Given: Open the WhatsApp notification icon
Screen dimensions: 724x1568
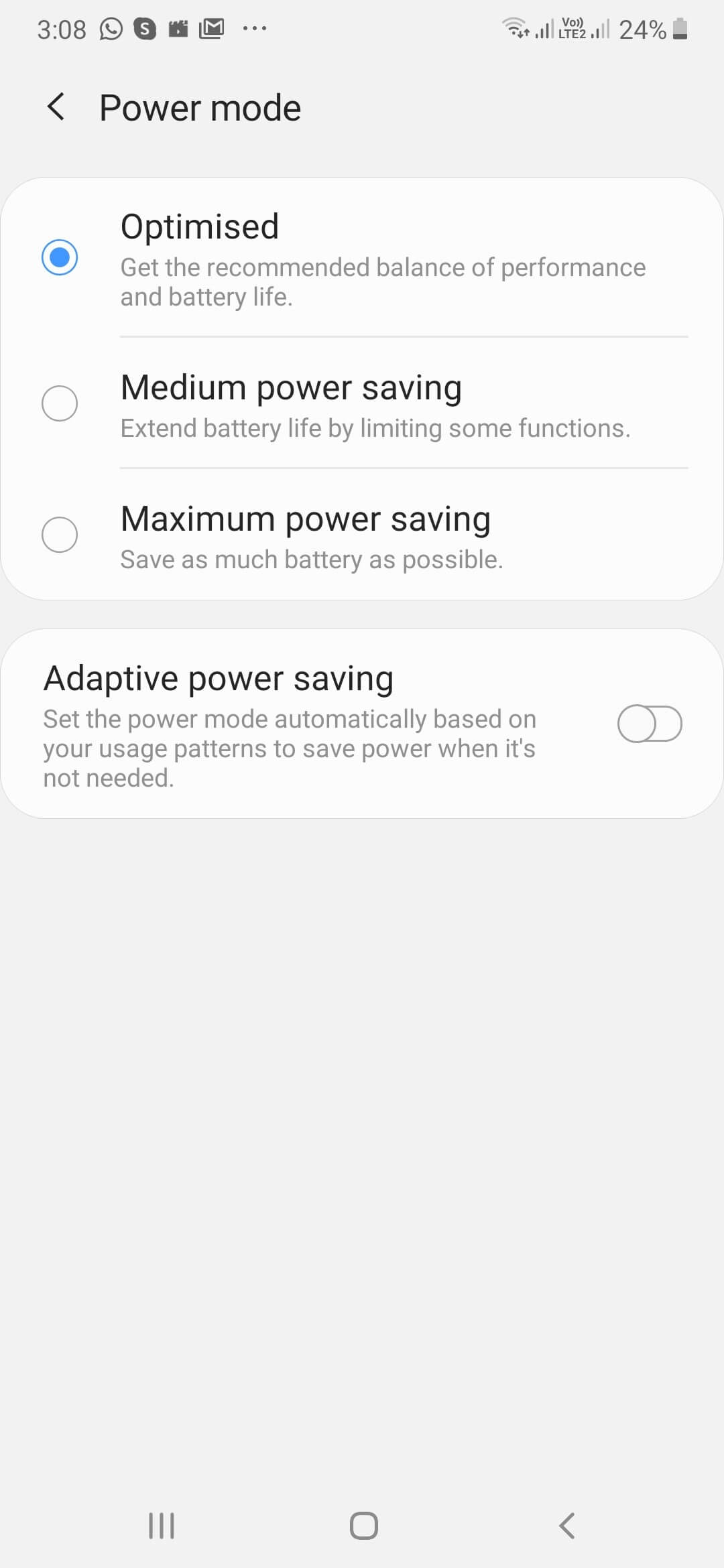Looking at the screenshot, I should point(109,28).
